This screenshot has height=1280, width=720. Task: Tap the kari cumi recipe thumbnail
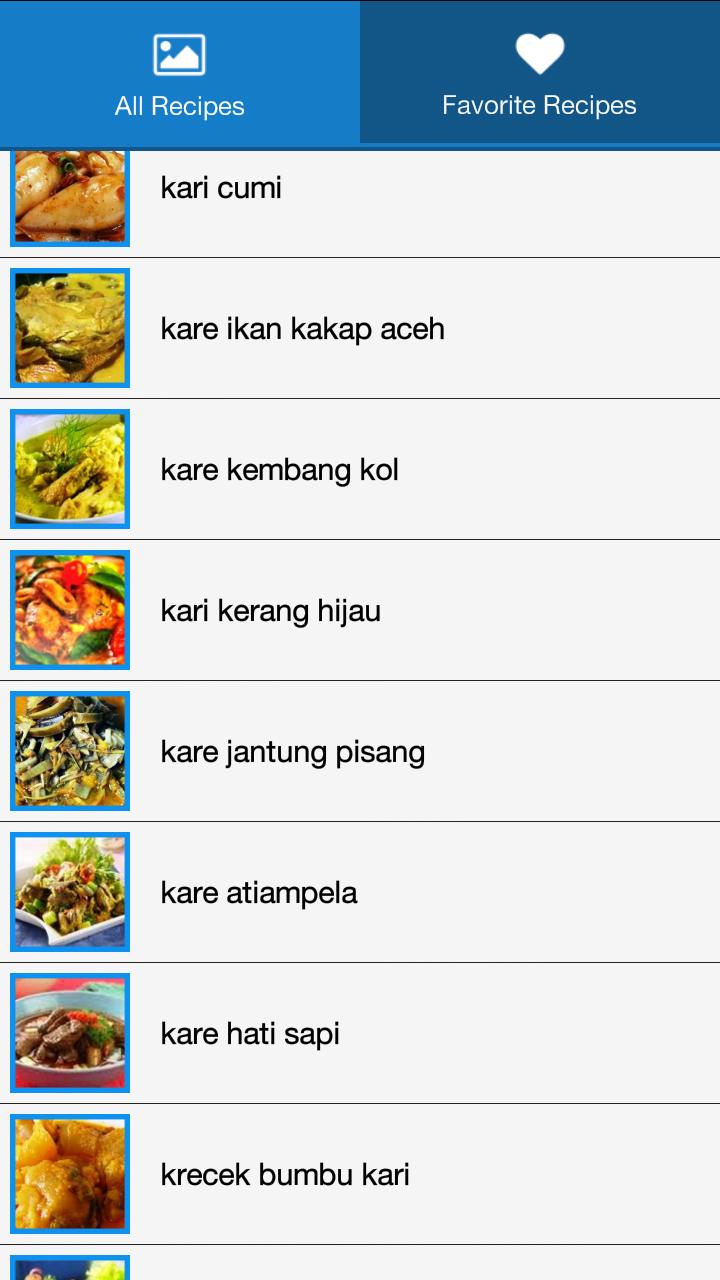(x=69, y=195)
